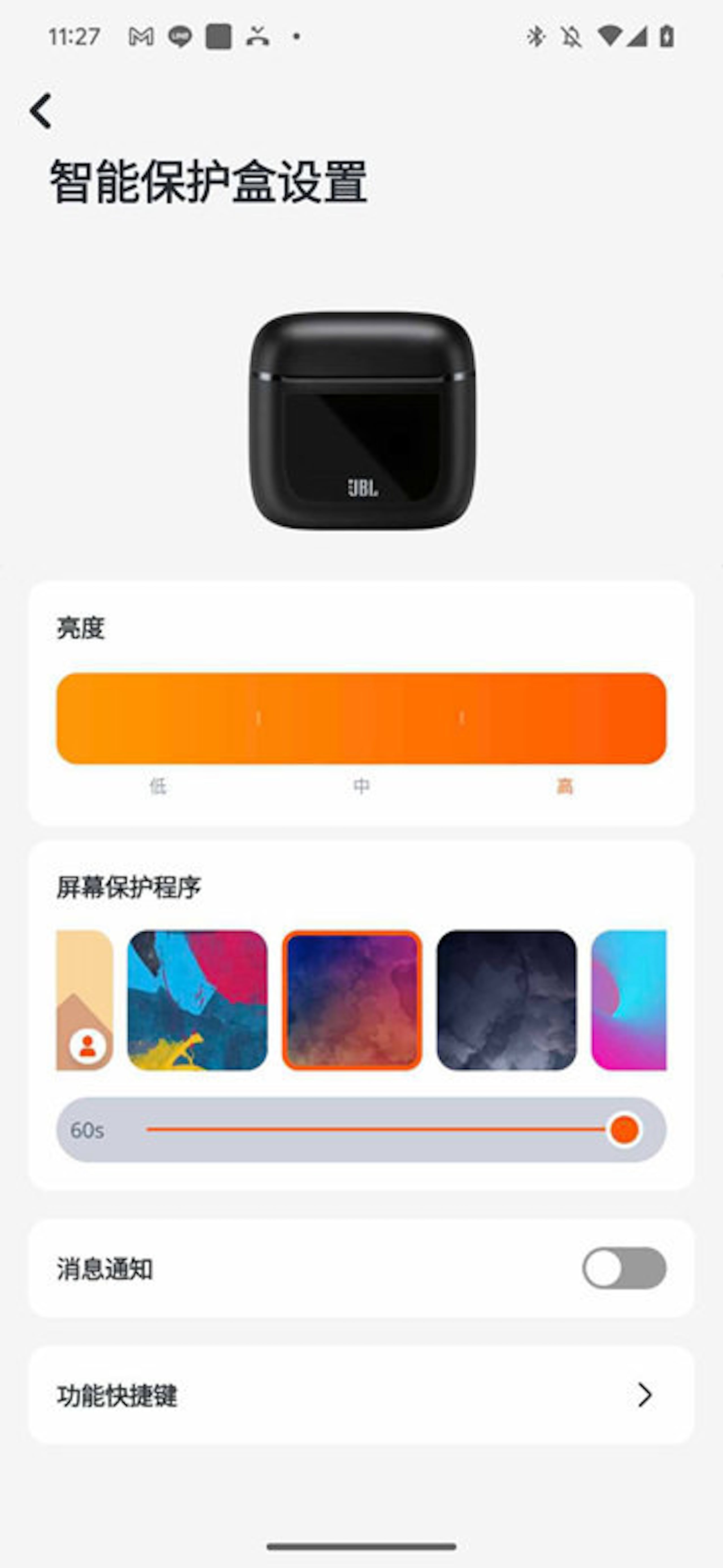Select the custom photo screensaver tile
The image size is (723, 1568).
point(85,1000)
